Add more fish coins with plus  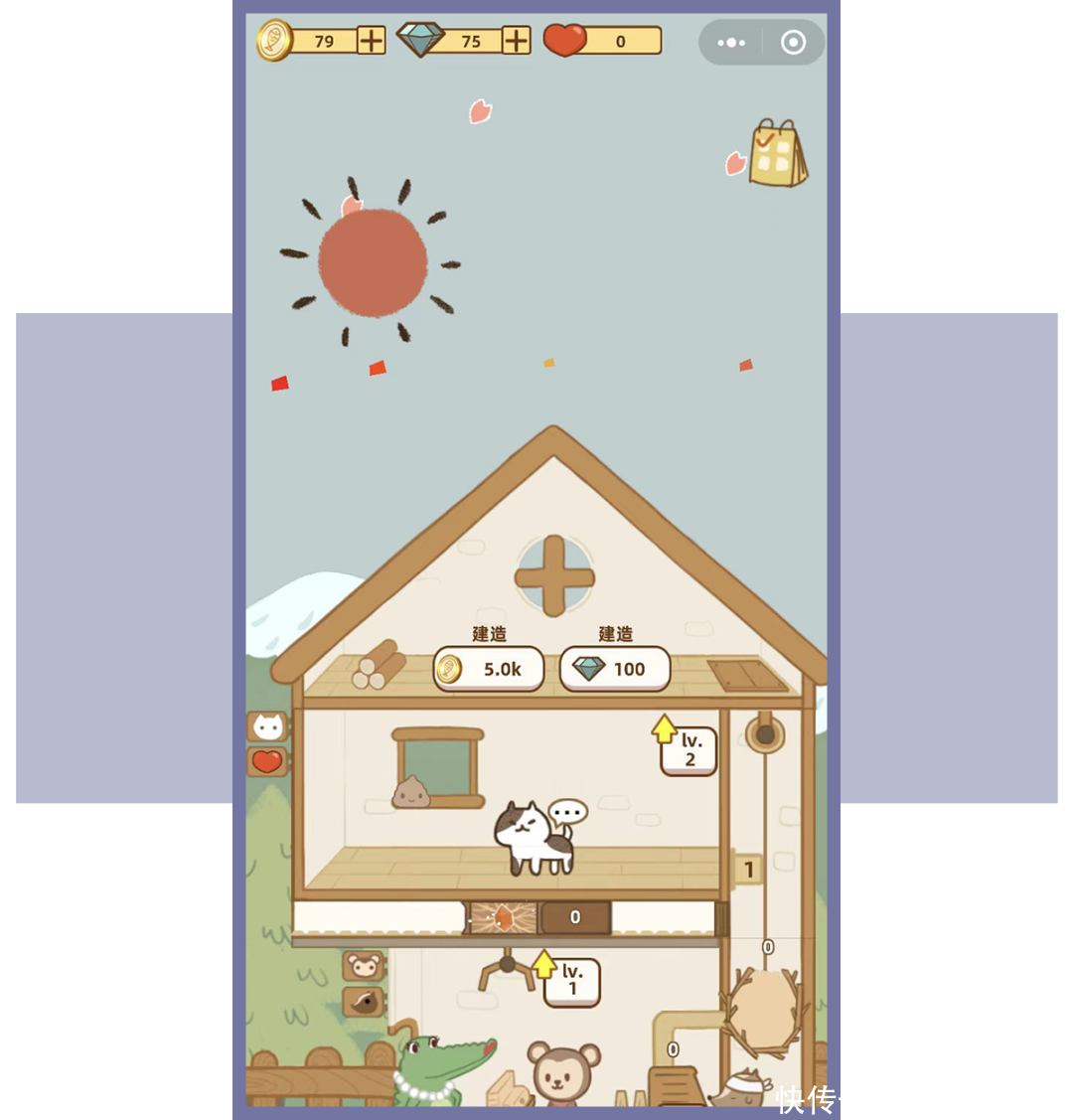[x=371, y=41]
